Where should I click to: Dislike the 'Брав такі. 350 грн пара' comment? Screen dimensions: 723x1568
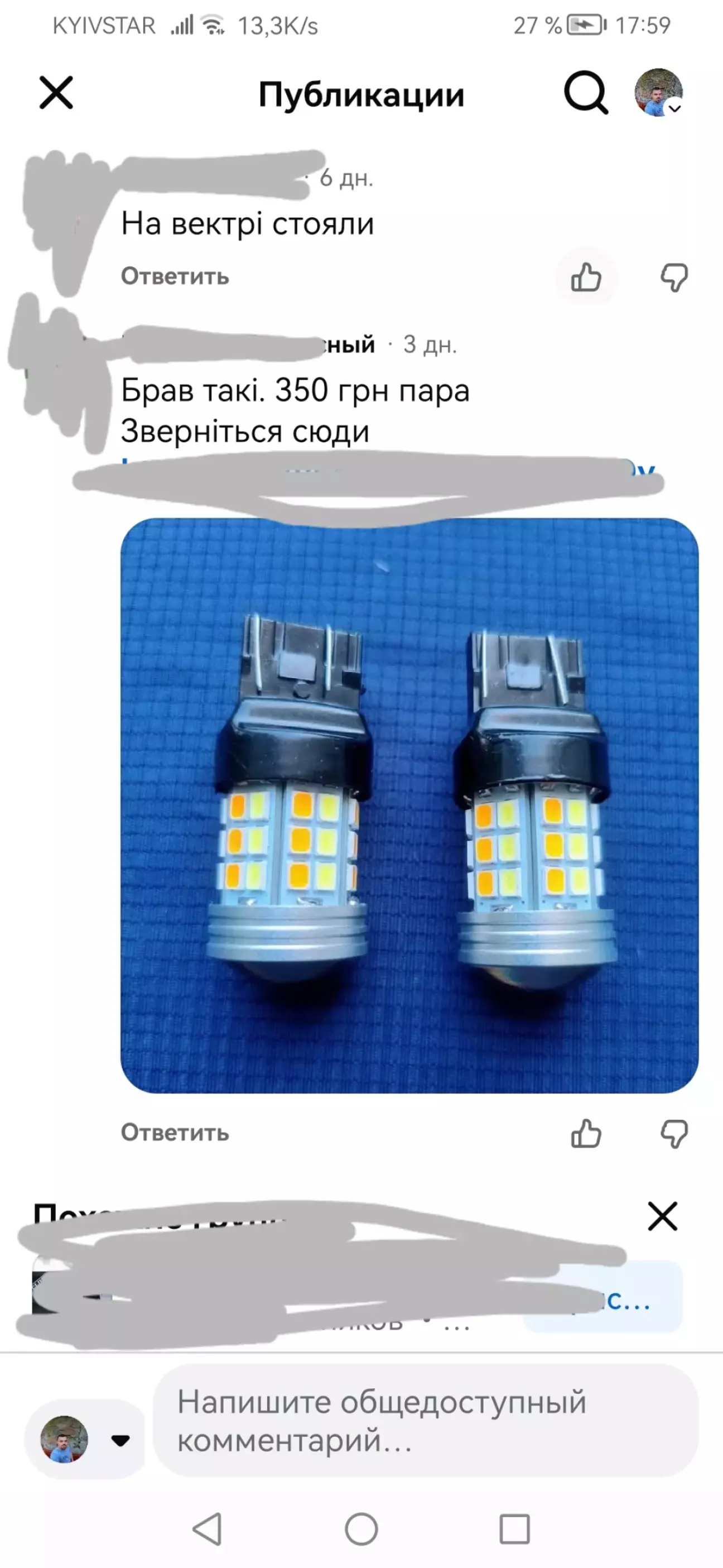tap(674, 1133)
